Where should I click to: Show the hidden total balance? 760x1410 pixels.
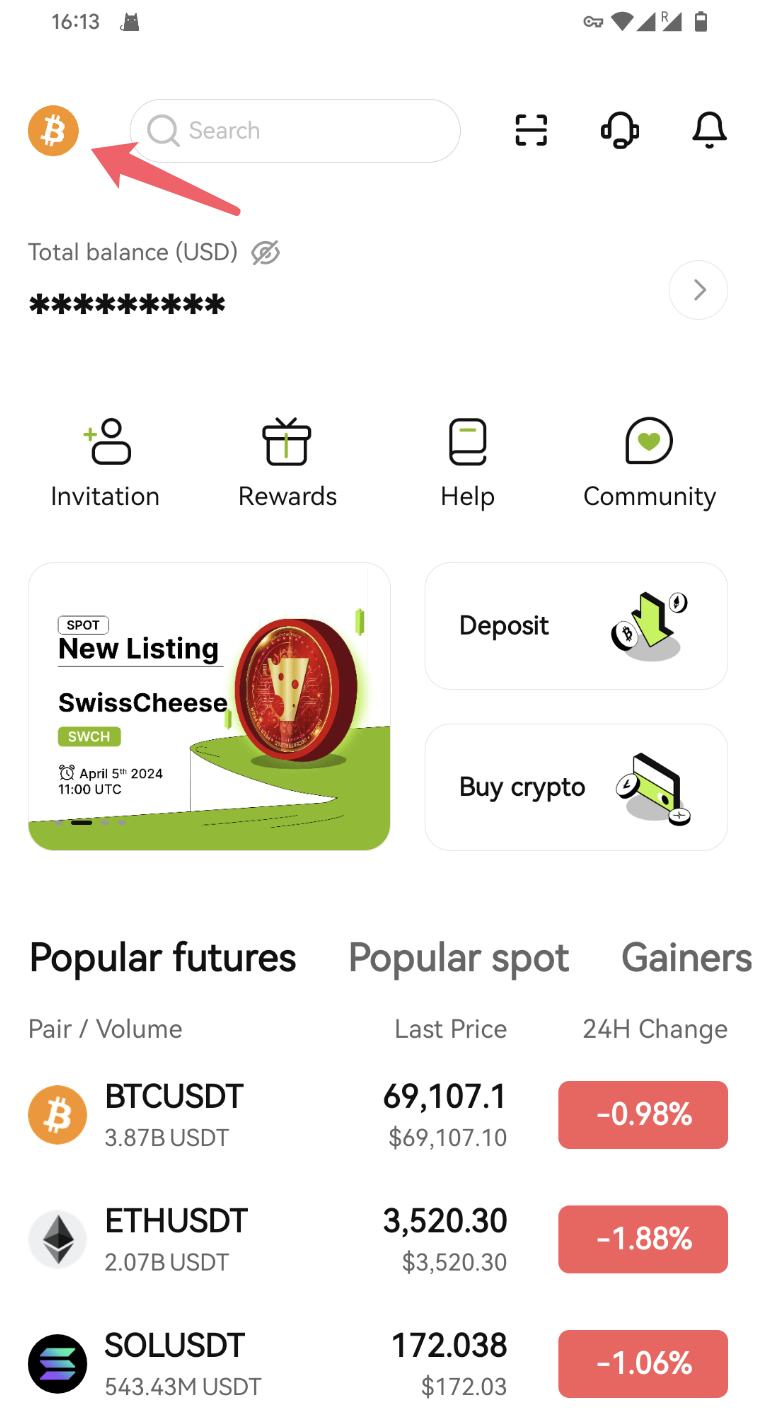(265, 253)
